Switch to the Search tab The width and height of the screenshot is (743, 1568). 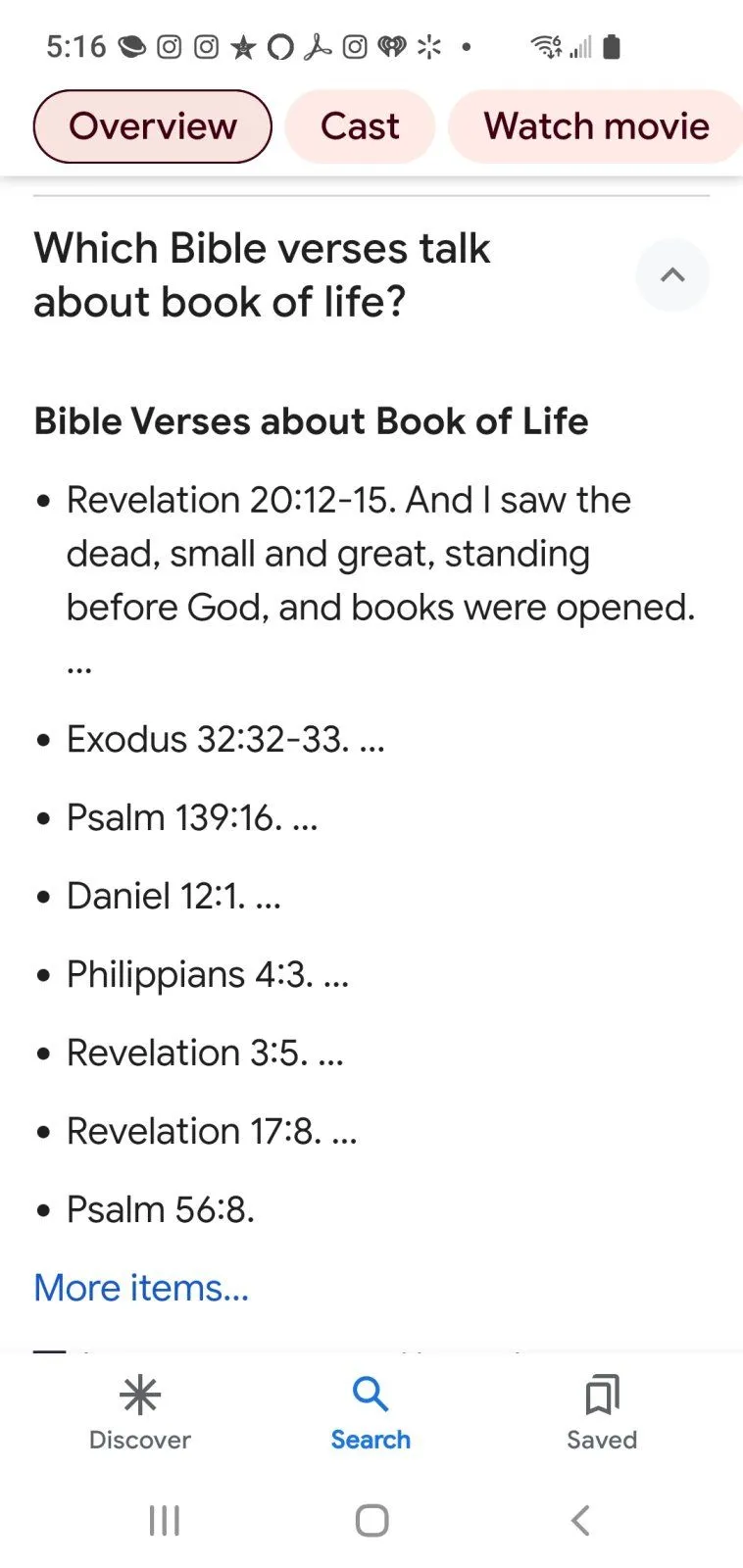371,1413
